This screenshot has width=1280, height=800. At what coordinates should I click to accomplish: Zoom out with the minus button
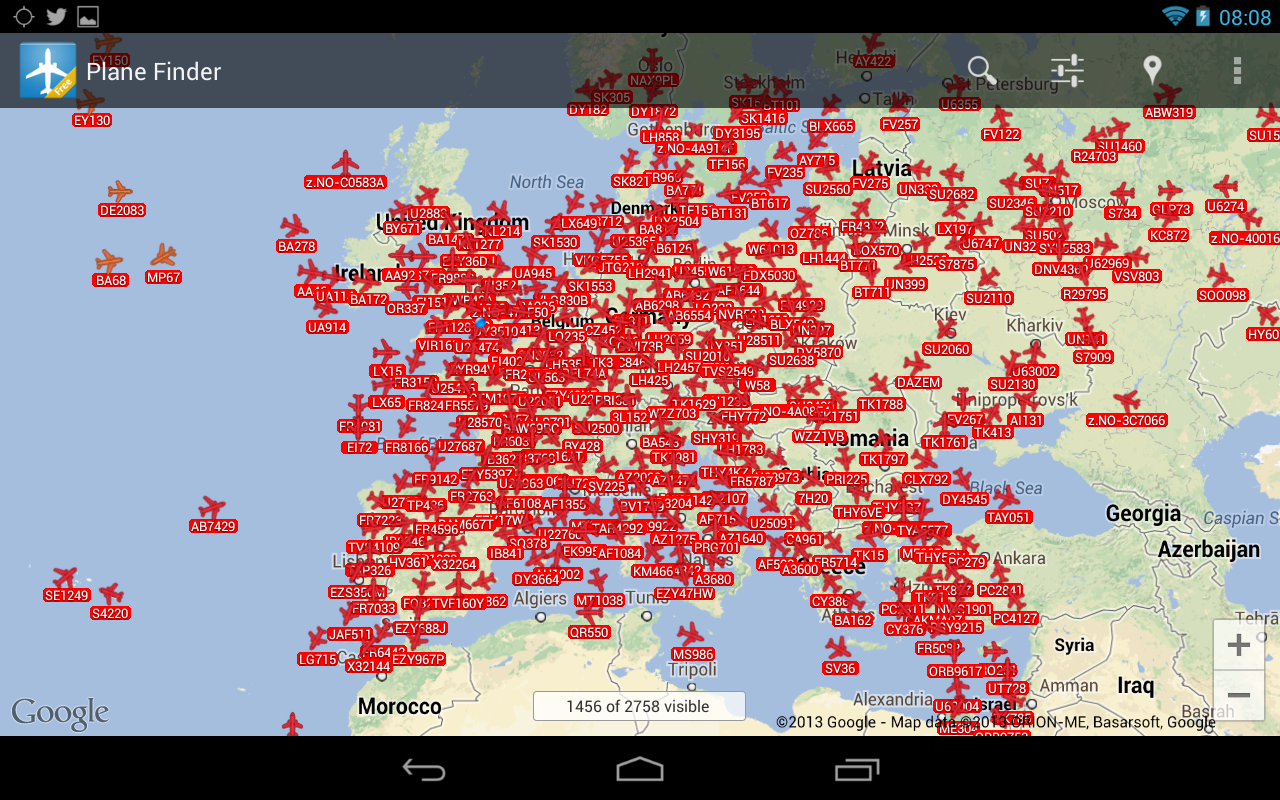point(1238,695)
